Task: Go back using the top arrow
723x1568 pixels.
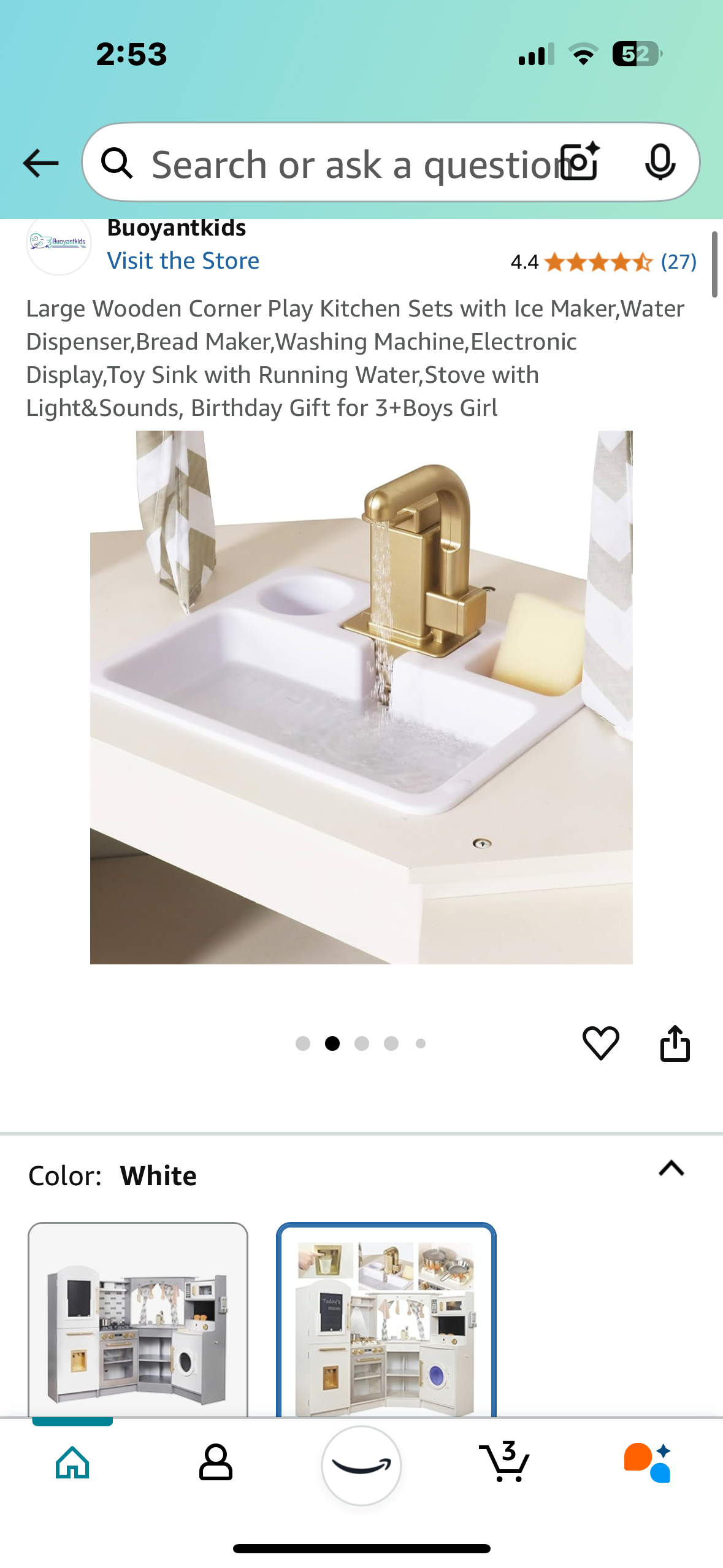Action: tap(40, 163)
